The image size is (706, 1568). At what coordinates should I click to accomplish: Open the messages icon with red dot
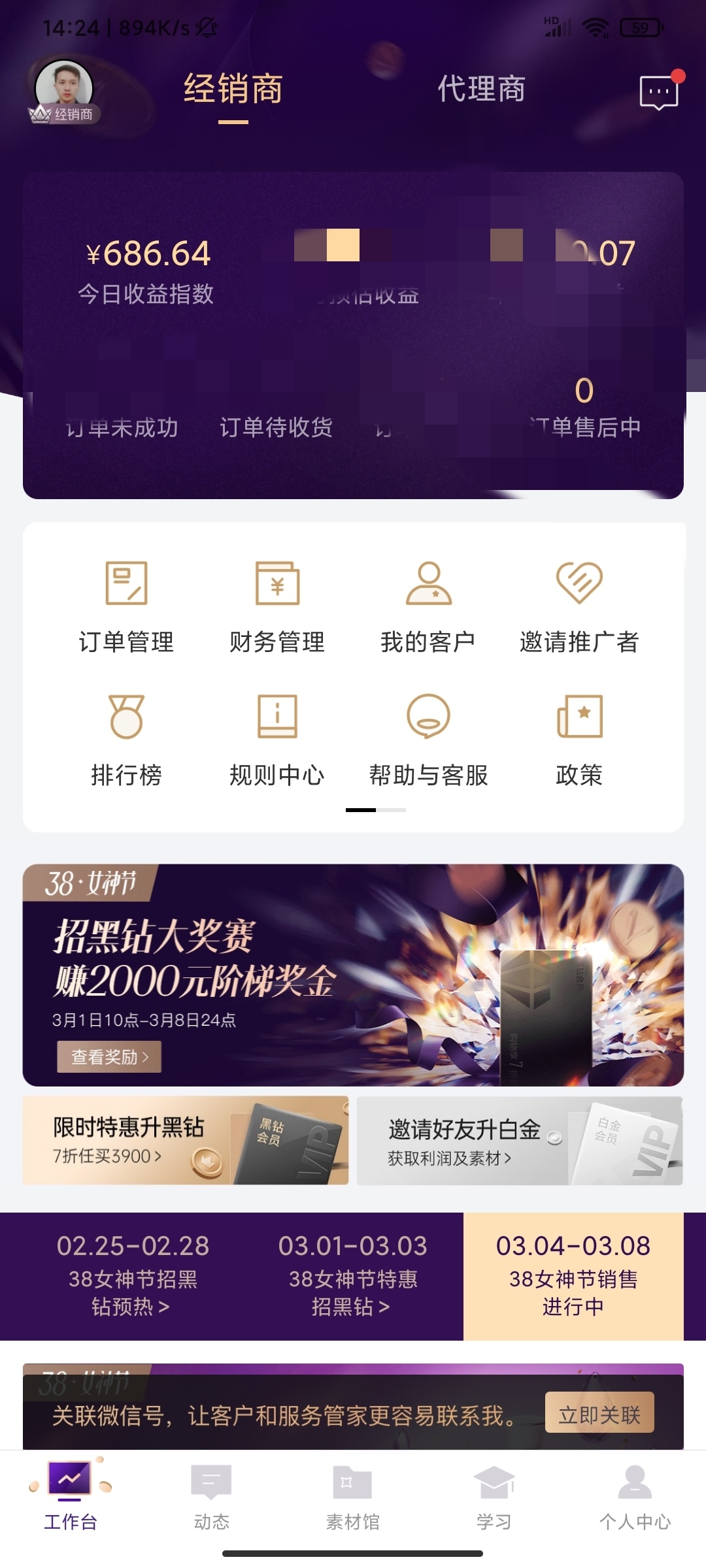click(x=660, y=91)
